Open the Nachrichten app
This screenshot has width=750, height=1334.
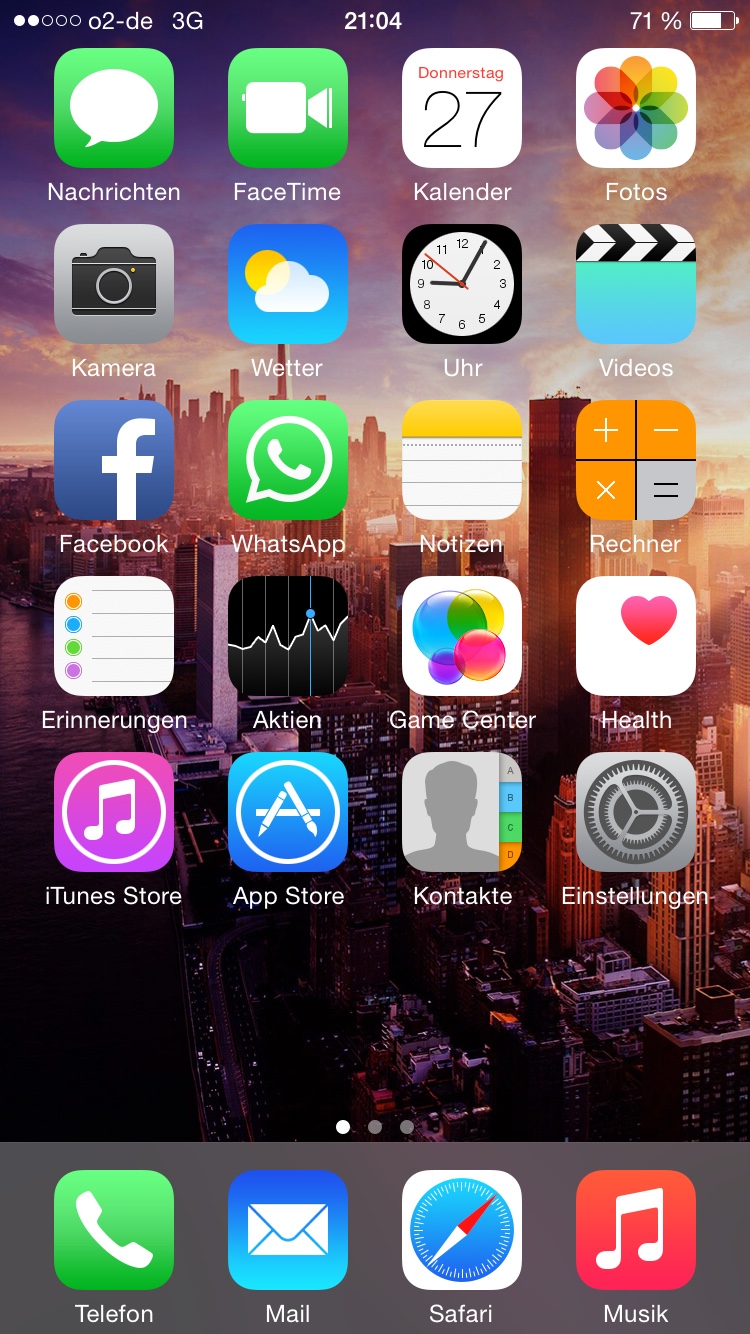pyautogui.click(x=114, y=108)
